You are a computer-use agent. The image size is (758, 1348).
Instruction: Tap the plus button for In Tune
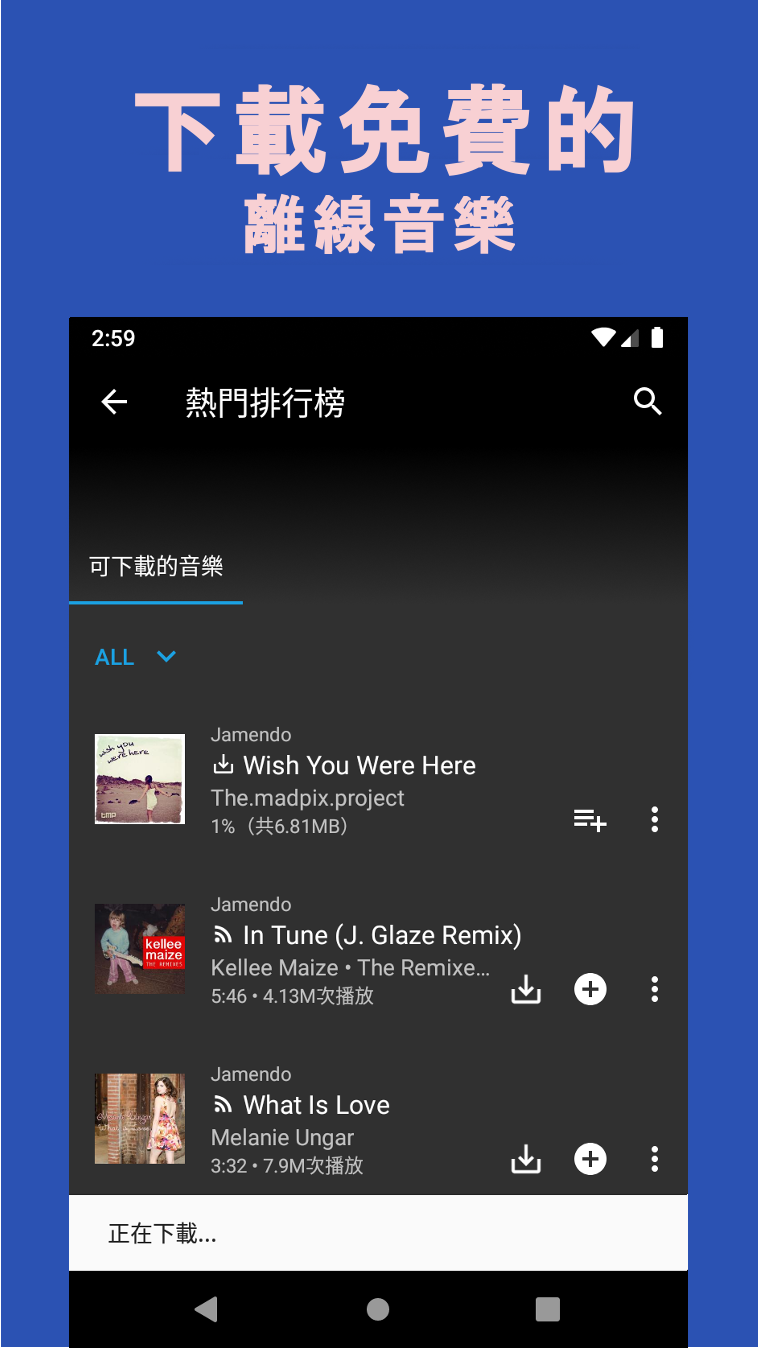590,989
